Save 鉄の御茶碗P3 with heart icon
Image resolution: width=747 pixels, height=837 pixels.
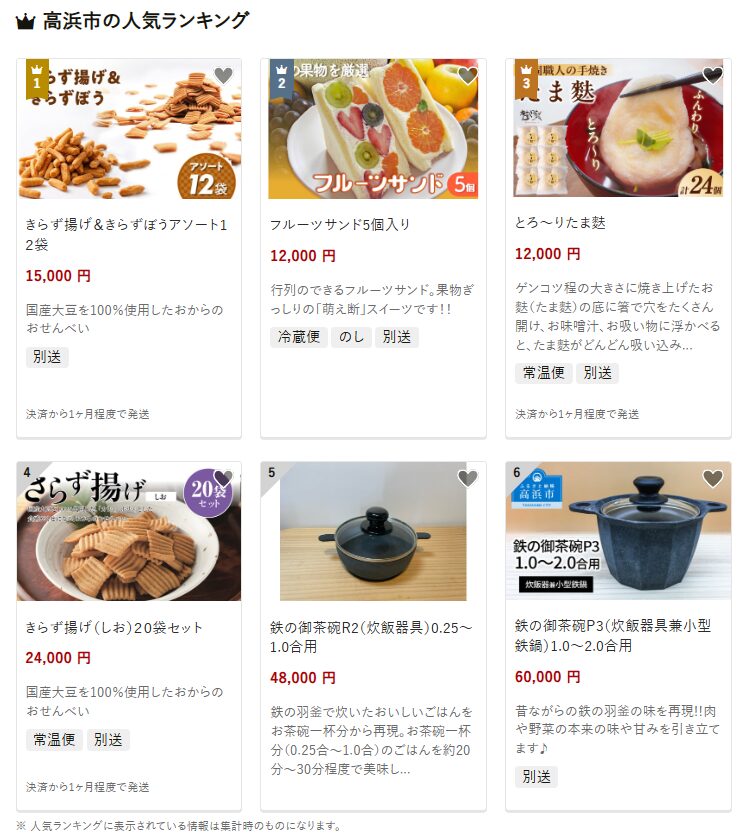tap(712, 479)
